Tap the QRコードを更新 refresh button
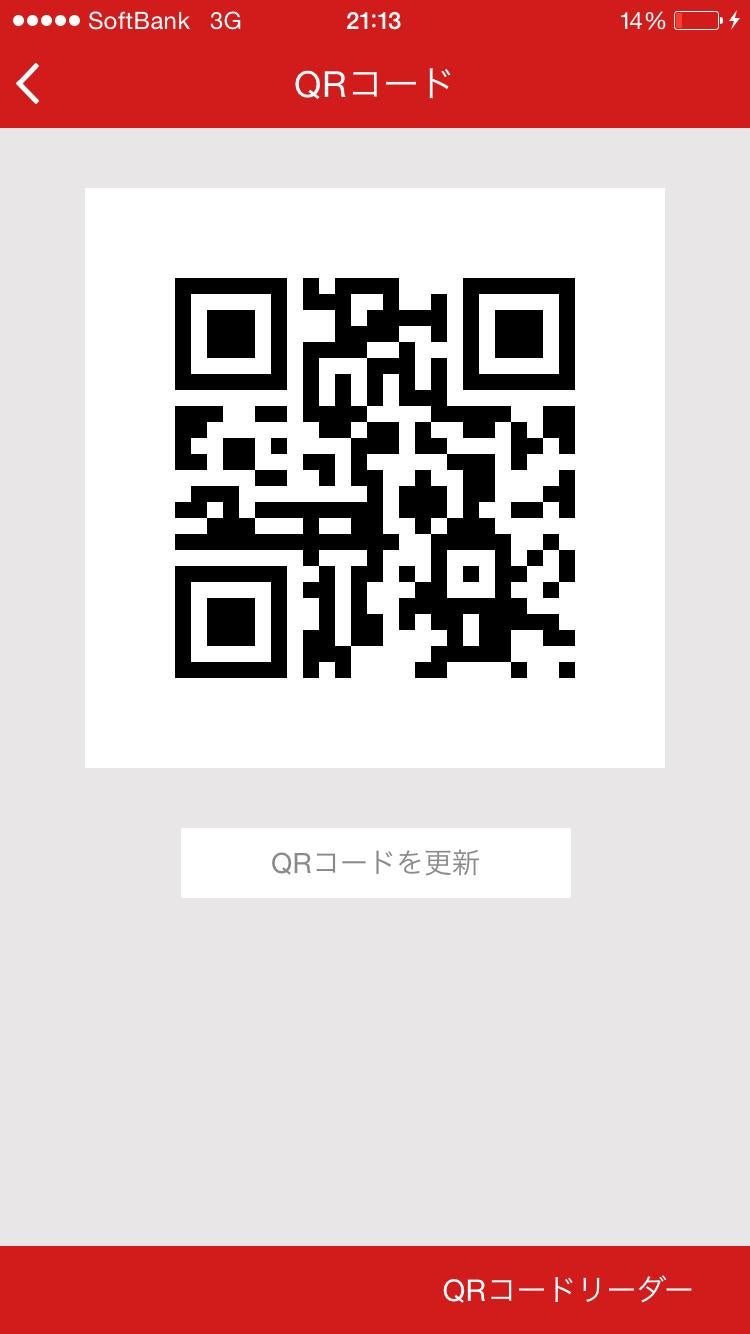This screenshot has width=750, height=1334. pyautogui.click(x=375, y=862)
